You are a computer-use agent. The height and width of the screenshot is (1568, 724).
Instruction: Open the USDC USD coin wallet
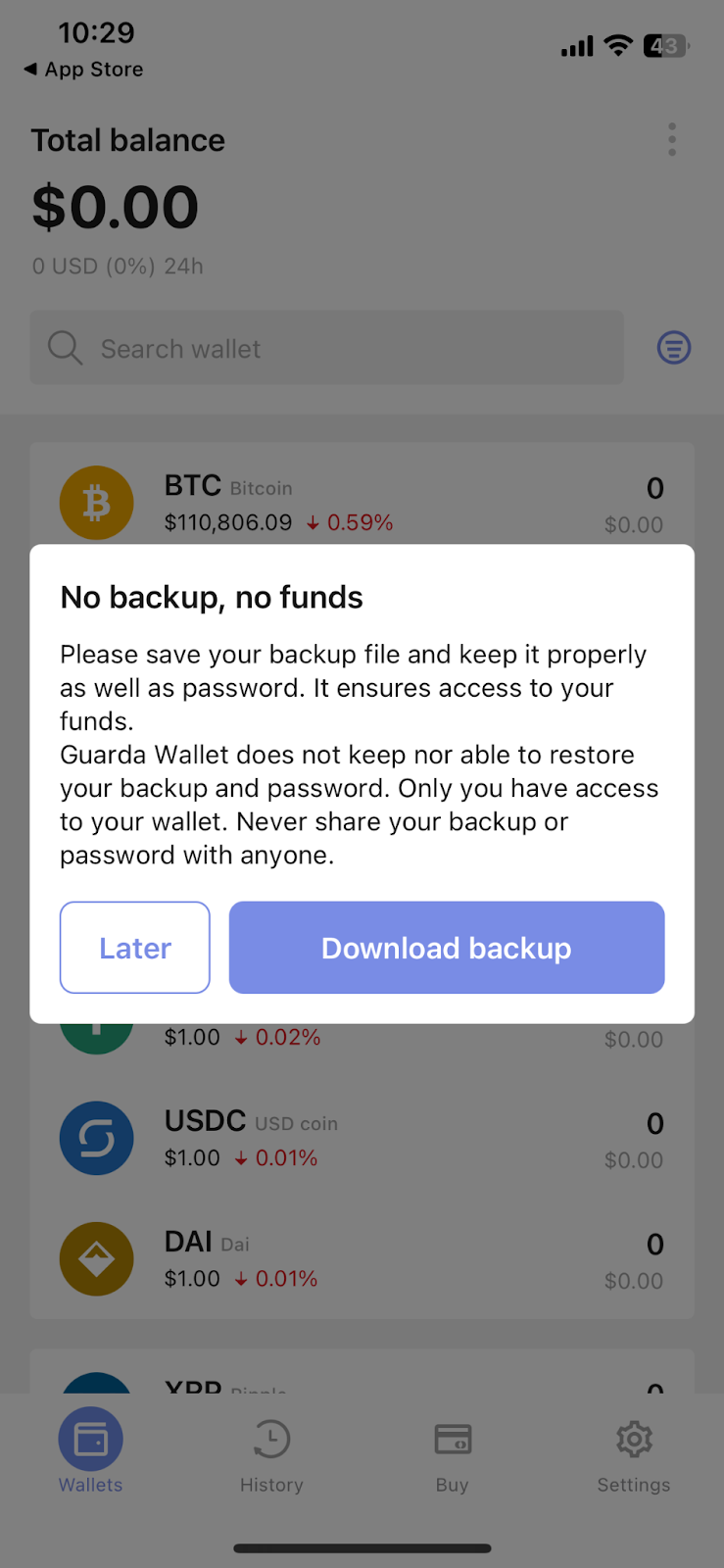coord(362,1139)
